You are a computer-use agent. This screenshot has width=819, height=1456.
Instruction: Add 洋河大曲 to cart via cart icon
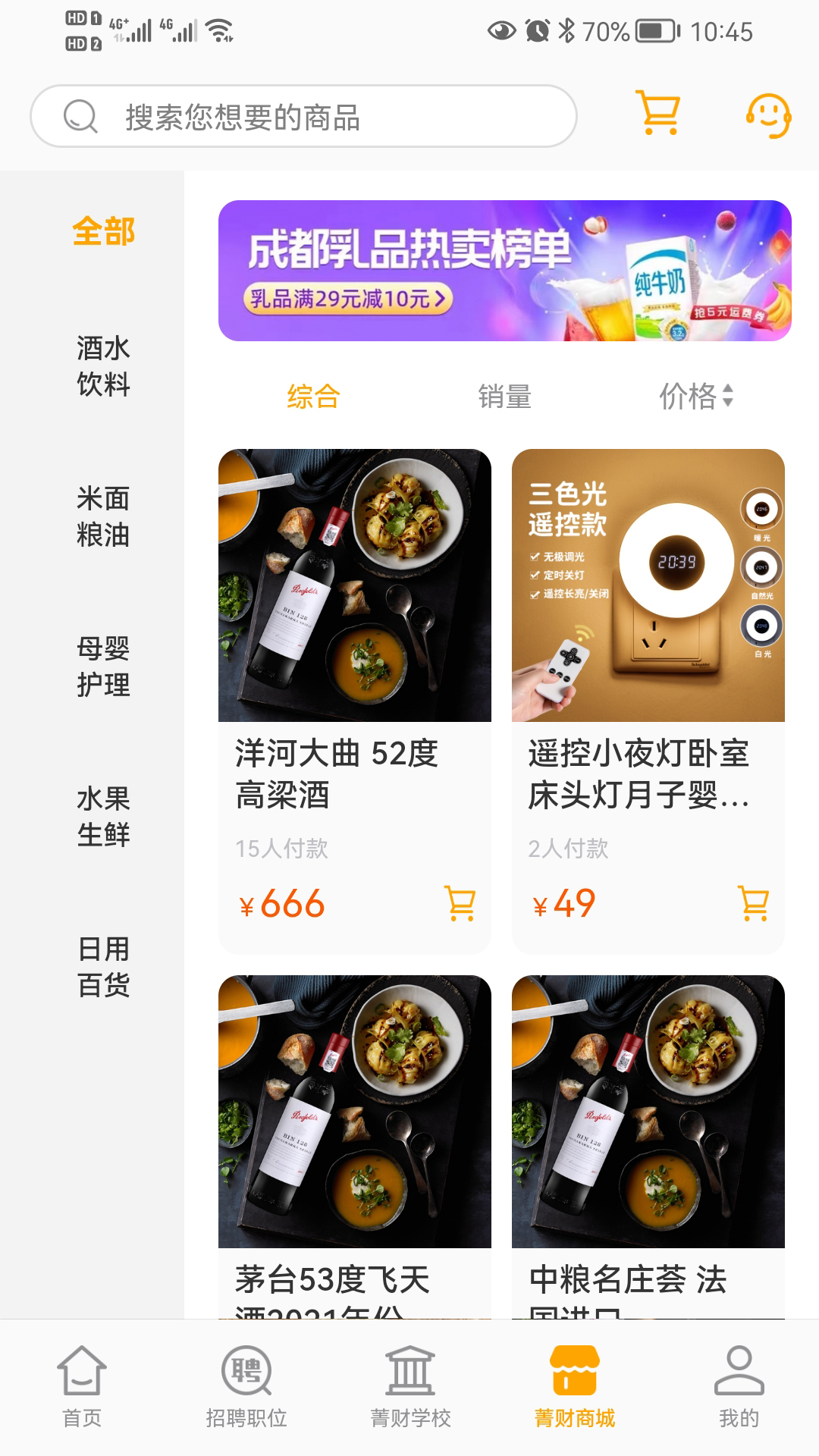pyautogui.click(x=459, y=904)
